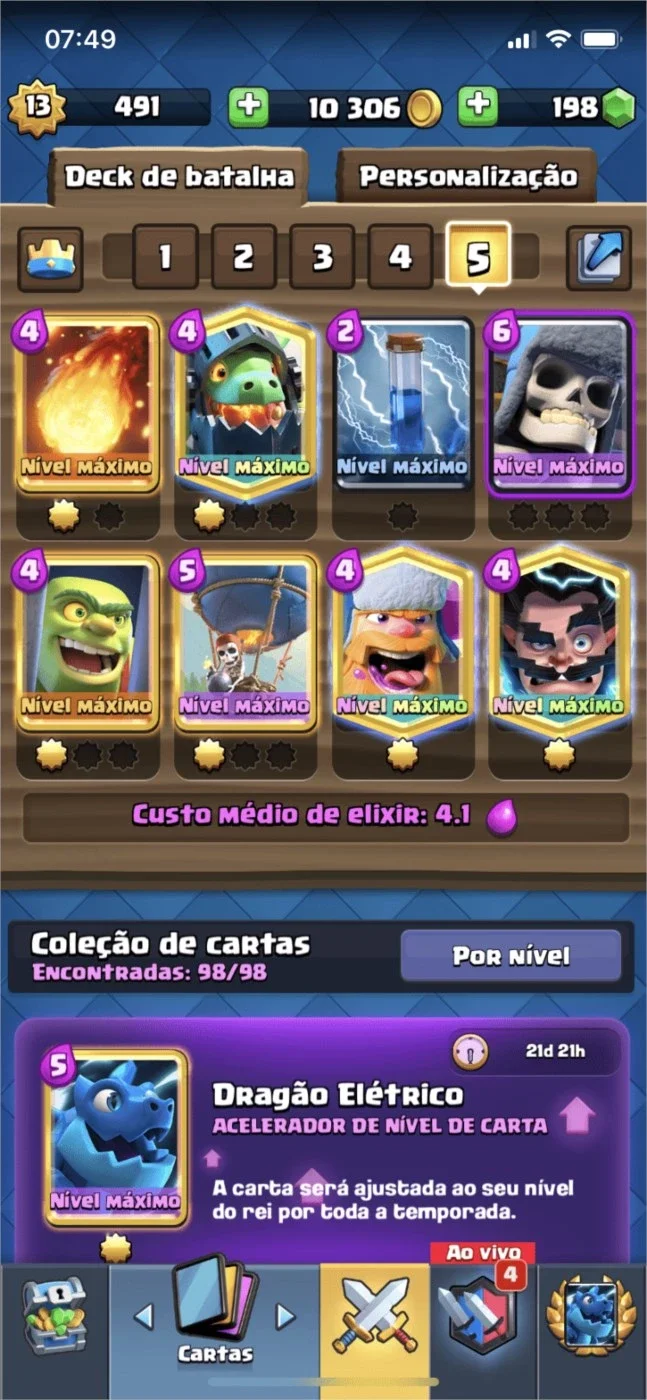Tap the green plus next to gold
This screenshot has width=647, height=1400.
point(249,107)
